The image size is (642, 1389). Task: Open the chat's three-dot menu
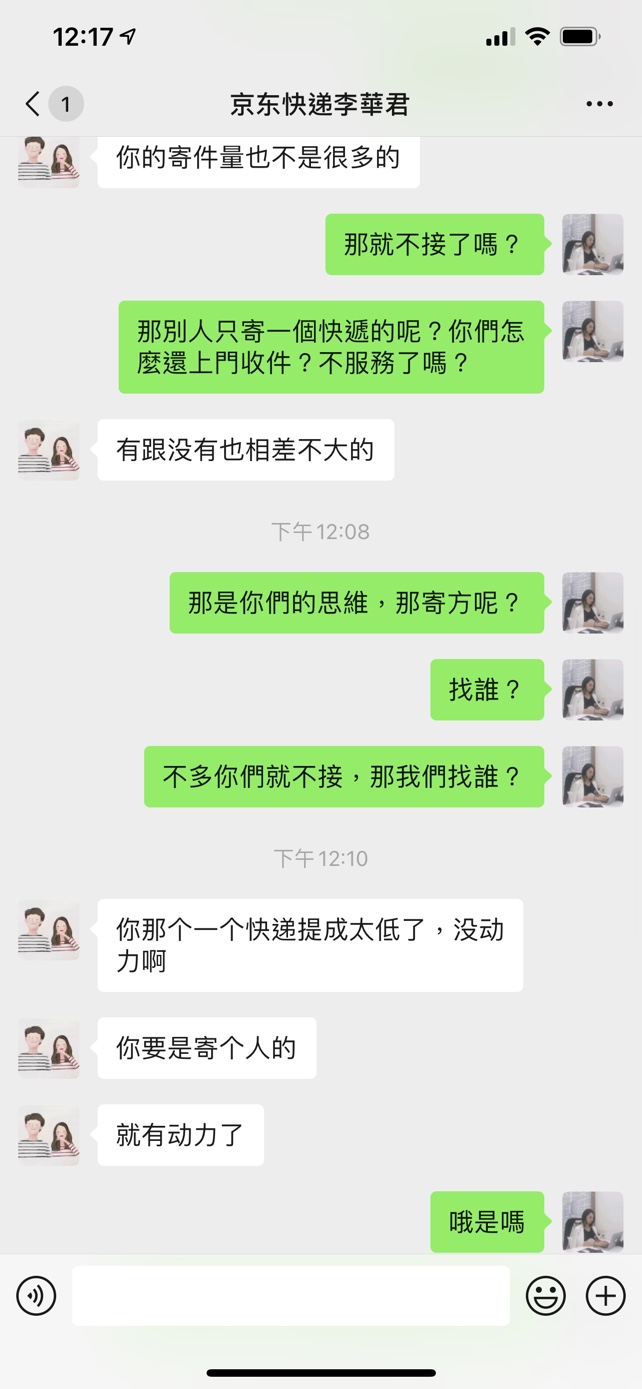click(x=599, y=104)
